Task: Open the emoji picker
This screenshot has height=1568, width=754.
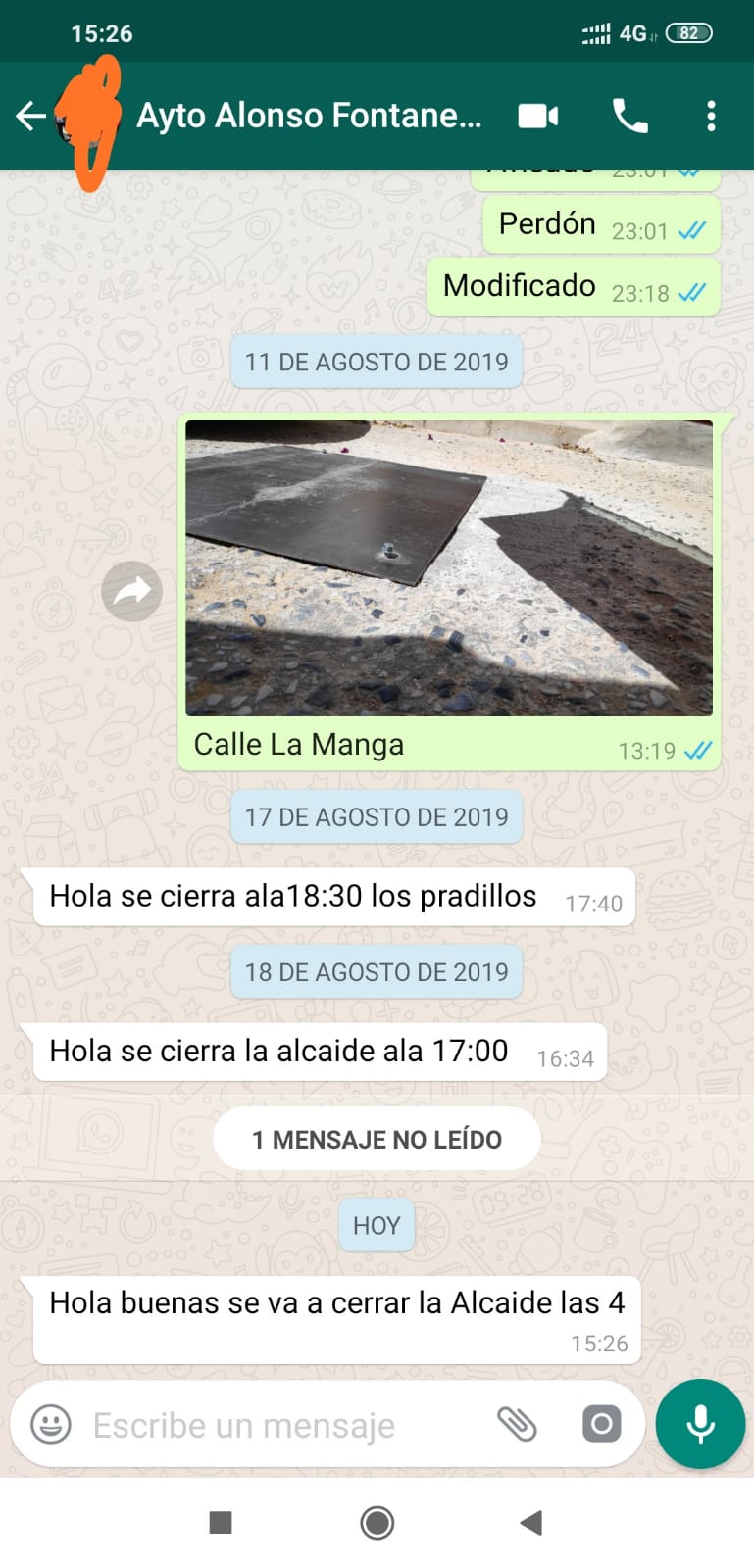Action: (x=51, y=1424)
